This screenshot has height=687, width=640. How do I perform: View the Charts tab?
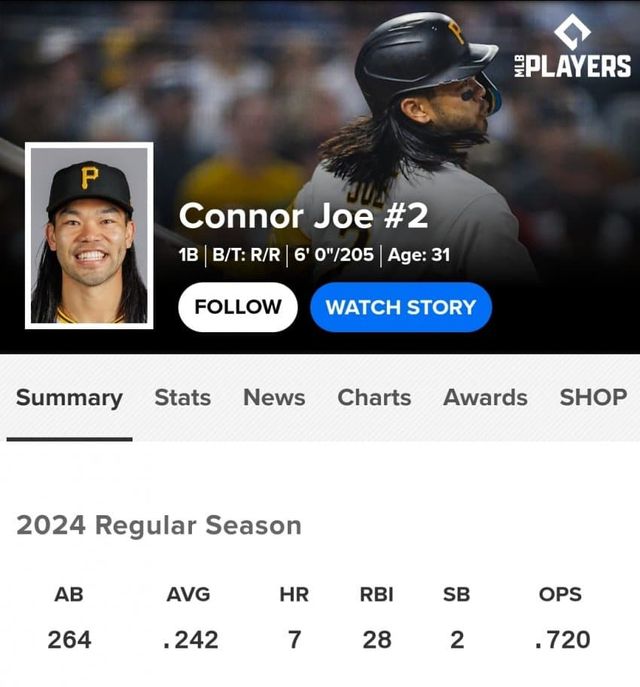[x=374, y=397]
